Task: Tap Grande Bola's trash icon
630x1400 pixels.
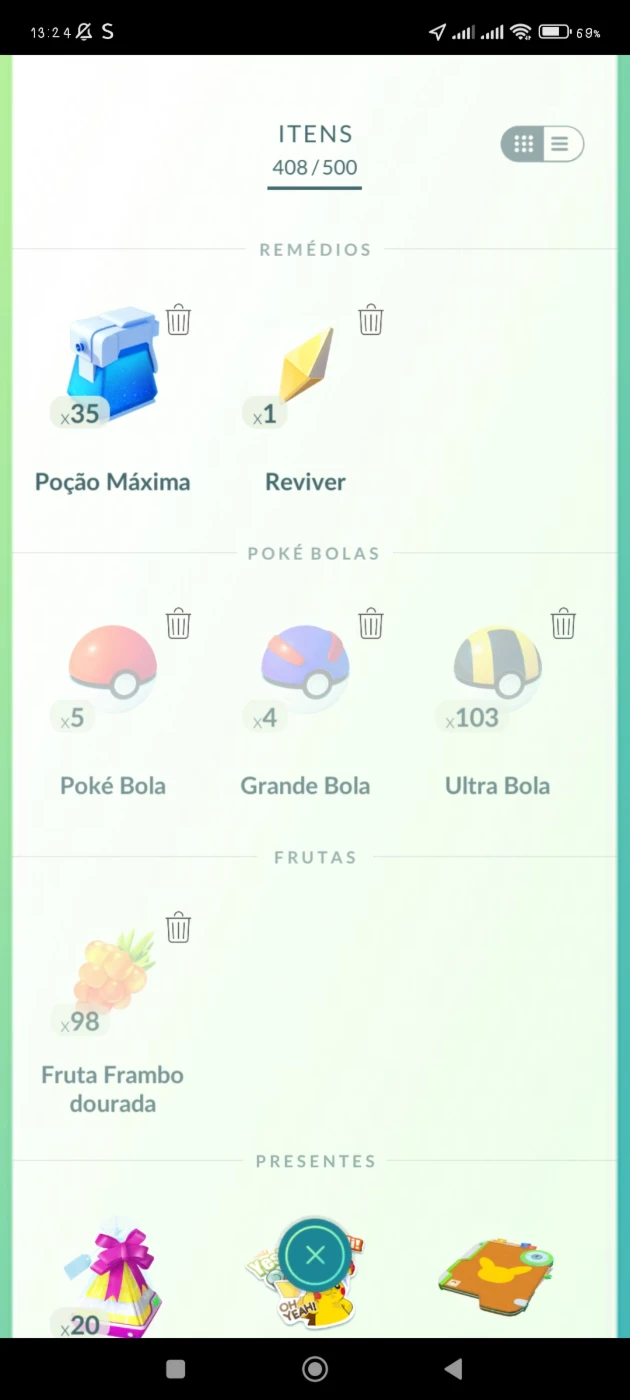Action: pos(371,623)
